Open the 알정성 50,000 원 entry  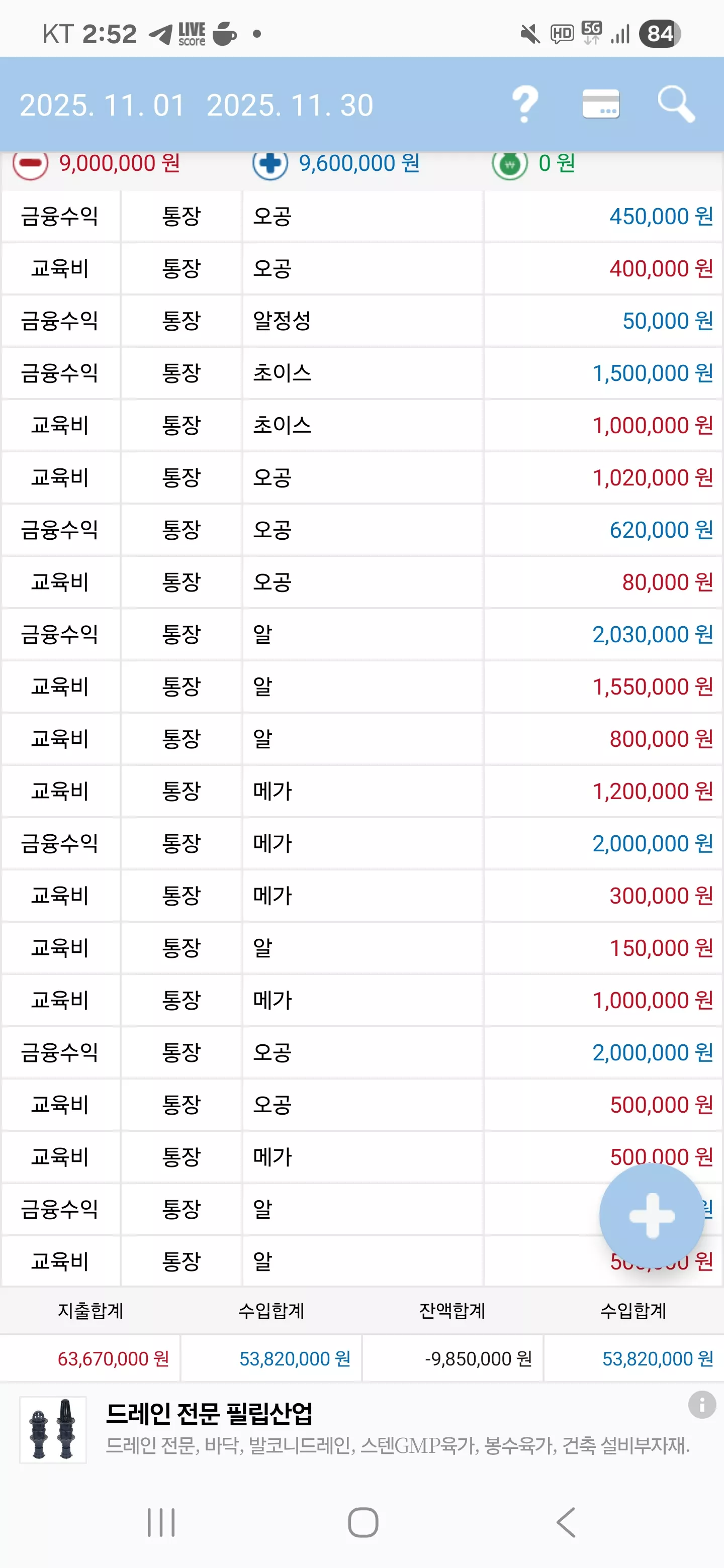361,321
